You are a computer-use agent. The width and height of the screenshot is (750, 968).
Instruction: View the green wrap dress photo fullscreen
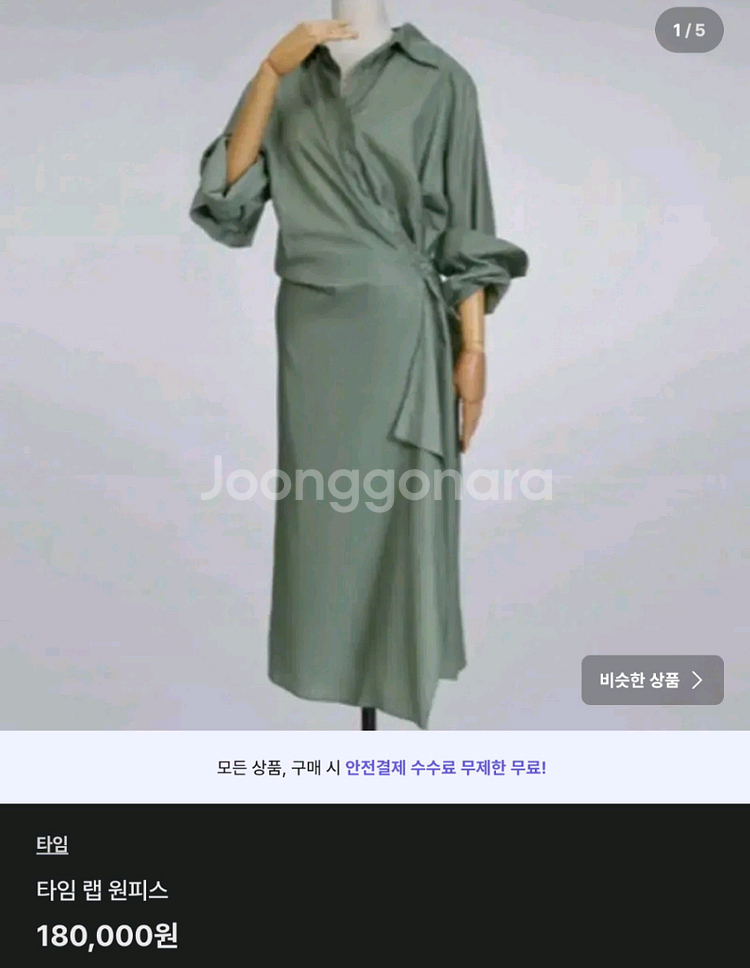coord(375,365)
